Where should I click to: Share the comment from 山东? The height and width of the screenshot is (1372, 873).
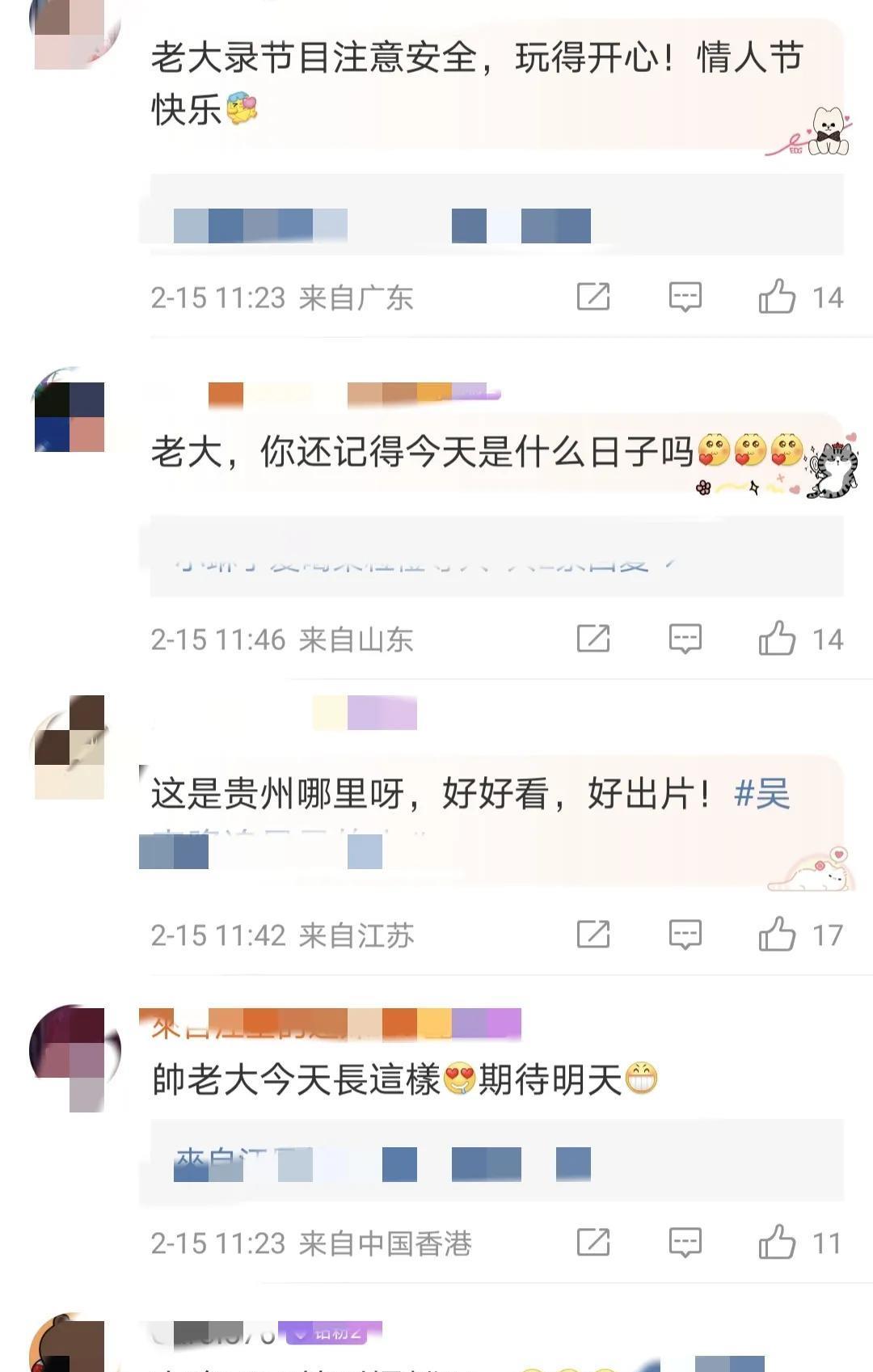tap(593, 639)
